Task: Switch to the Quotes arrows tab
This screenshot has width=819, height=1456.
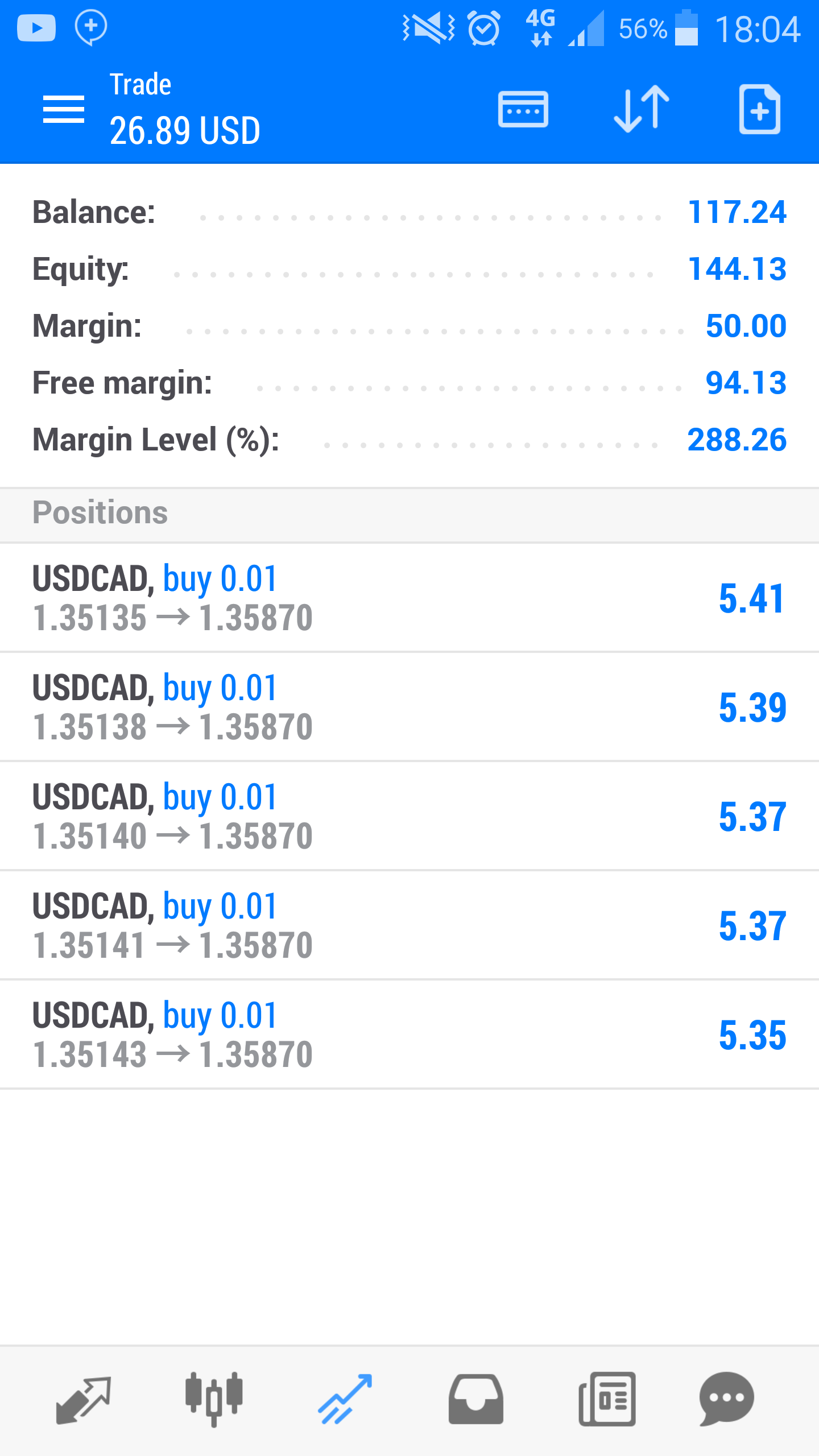Action: (84, 1400)
